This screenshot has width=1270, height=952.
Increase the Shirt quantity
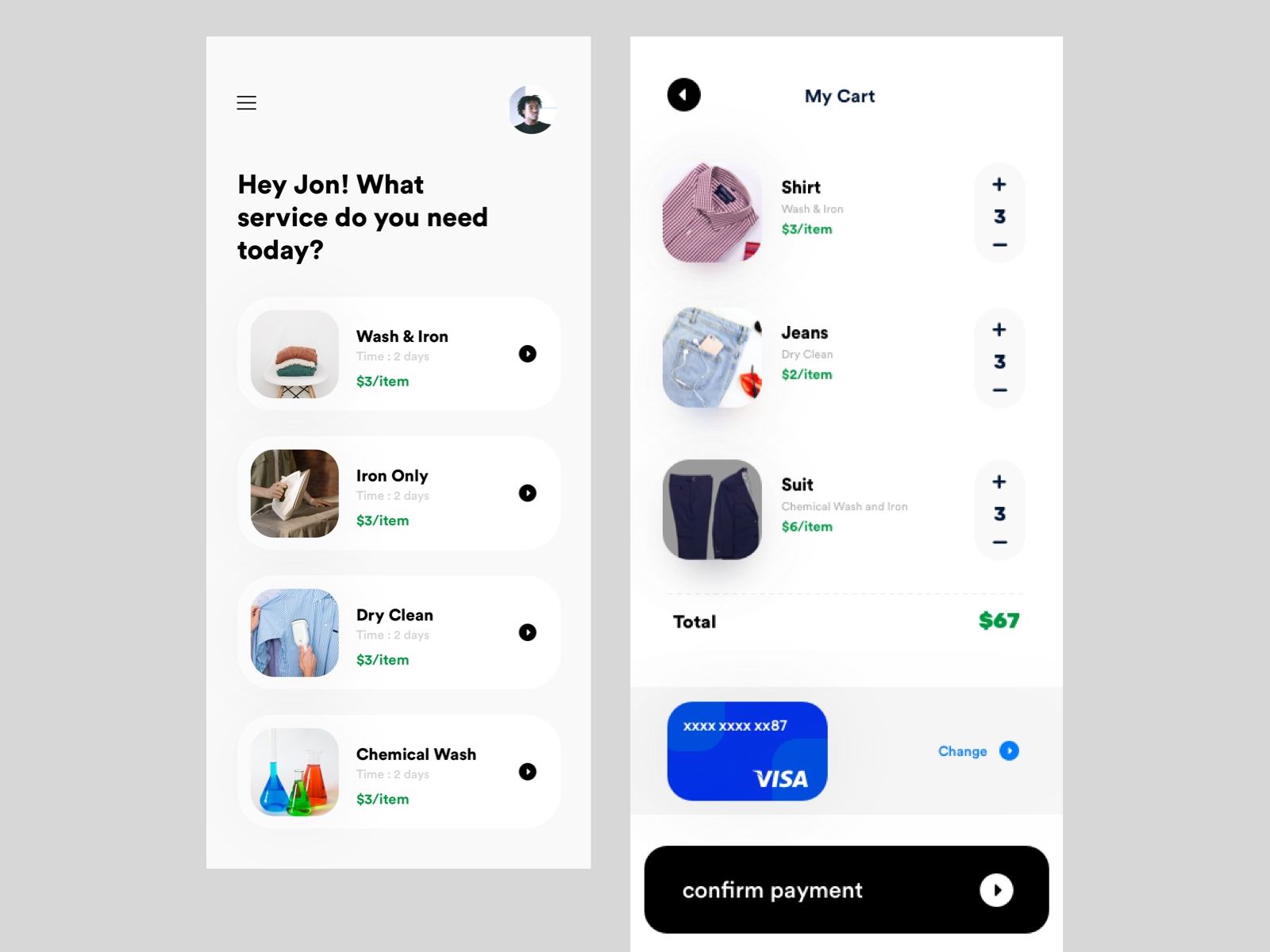tap(999, 185)
